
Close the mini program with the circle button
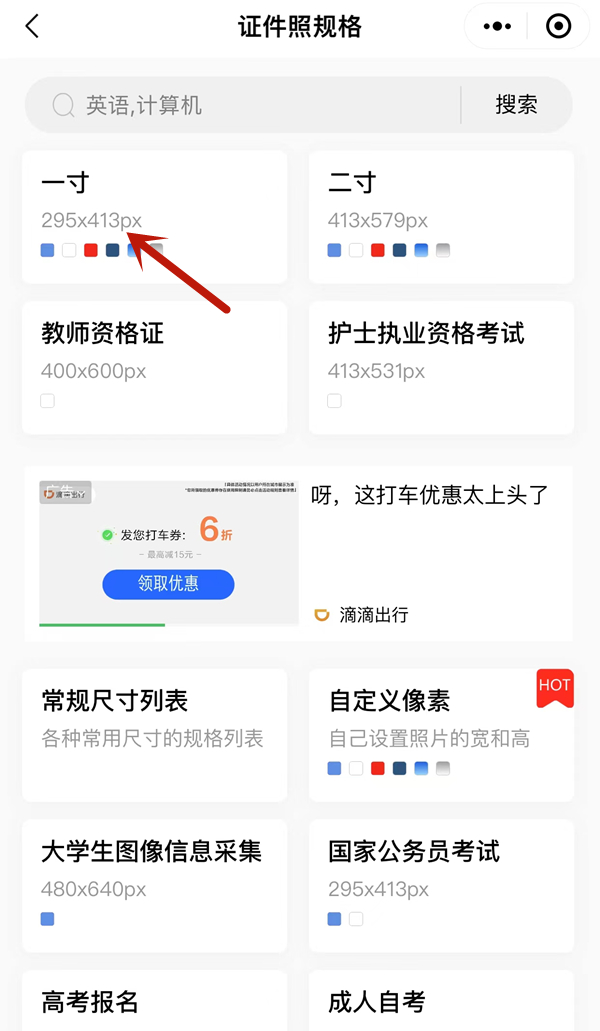click(x=558, y=27)
